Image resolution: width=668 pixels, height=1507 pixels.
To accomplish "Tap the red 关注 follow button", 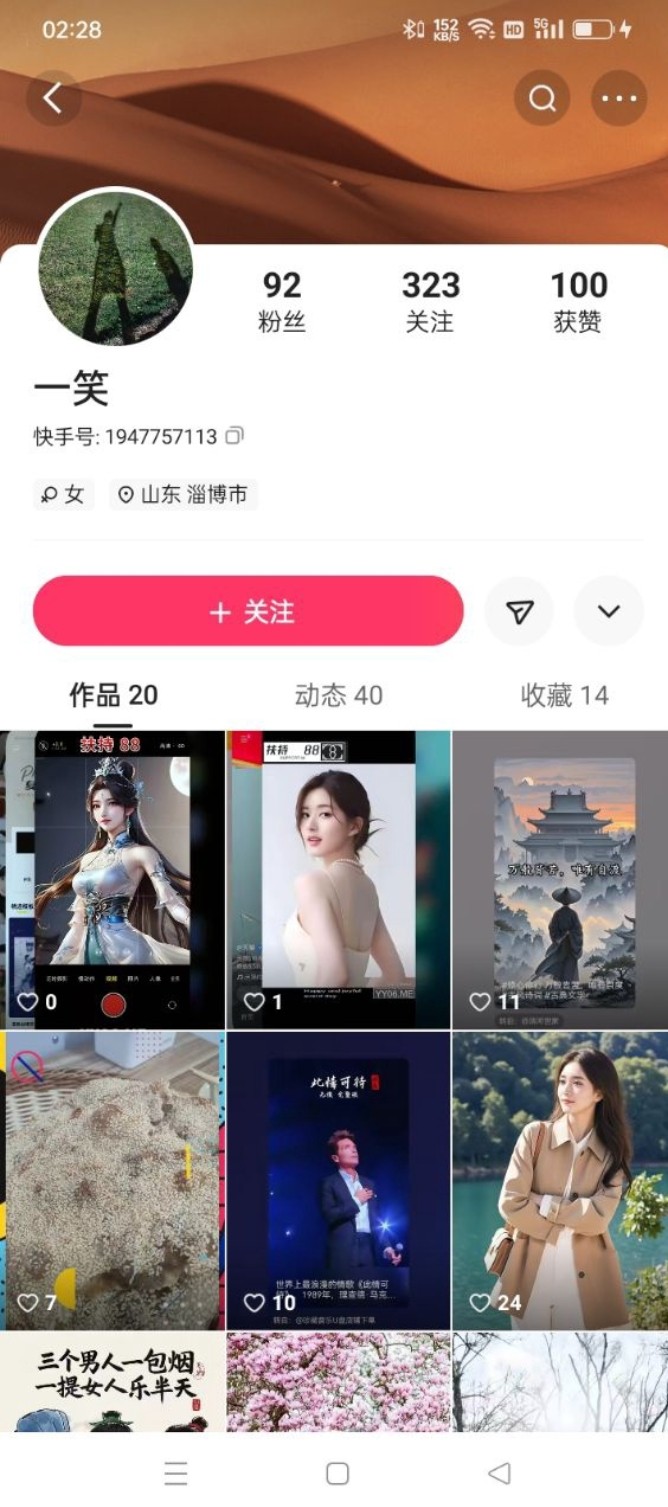I will coord(248,611).
